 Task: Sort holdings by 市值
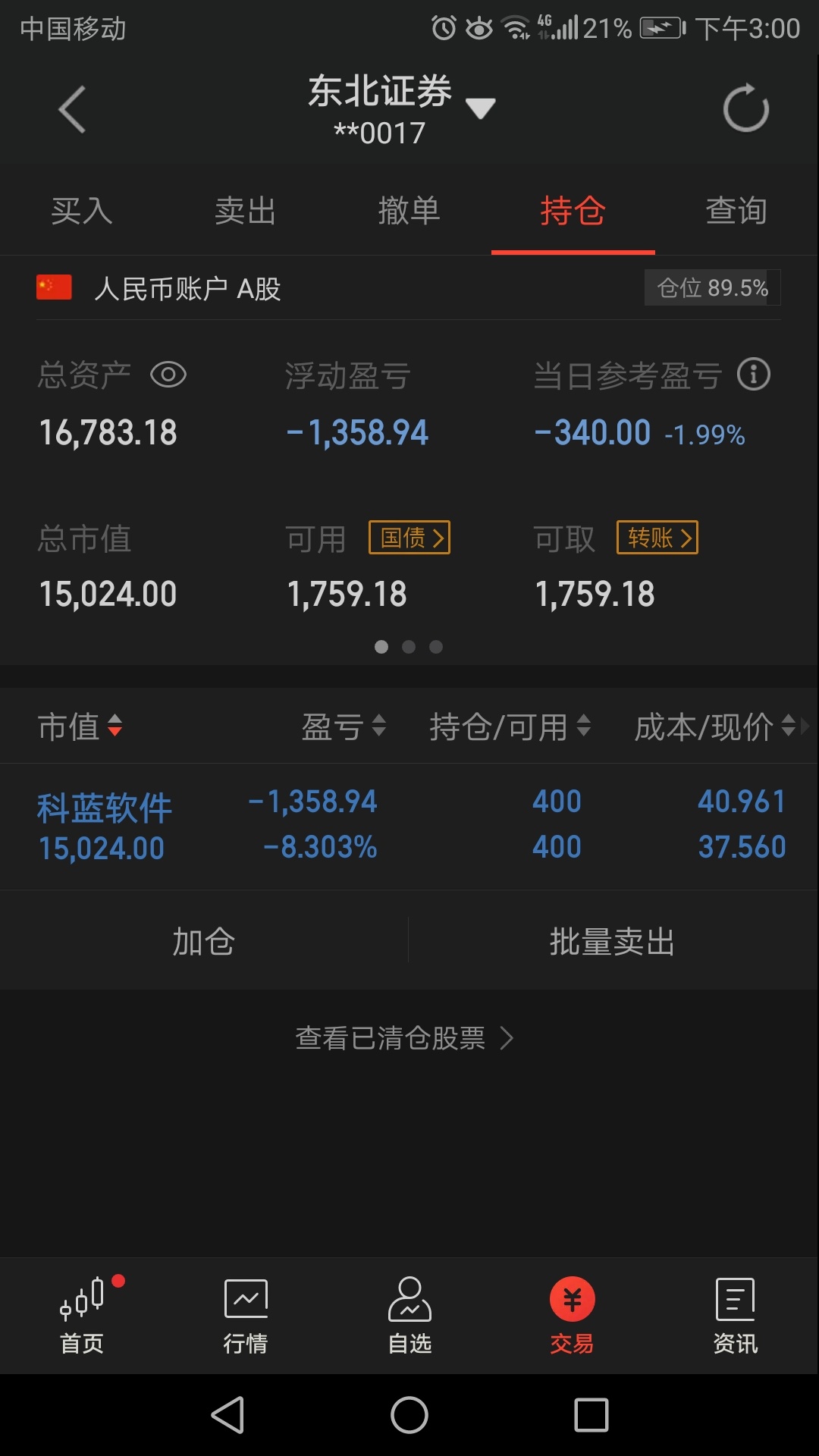pos(80,726)
